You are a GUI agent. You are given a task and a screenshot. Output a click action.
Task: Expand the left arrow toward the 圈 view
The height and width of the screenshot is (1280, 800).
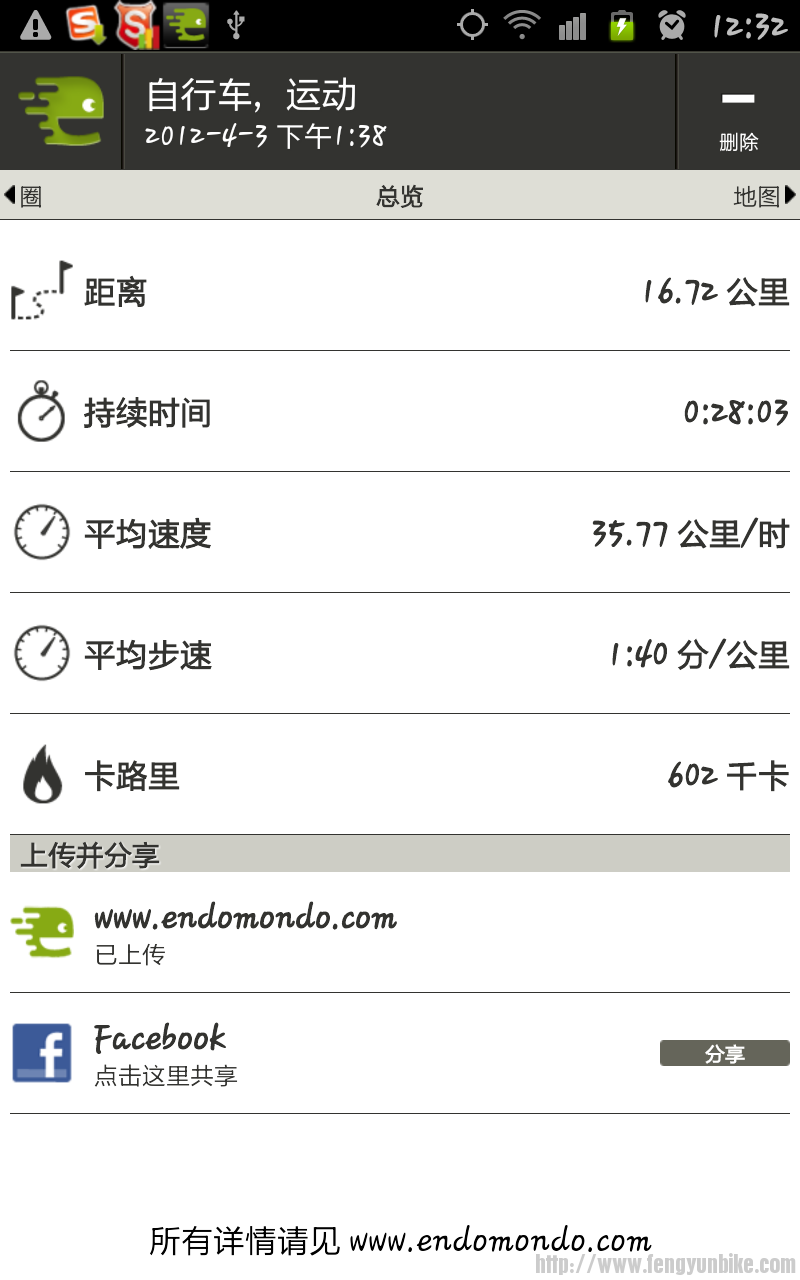click(10, 196)
